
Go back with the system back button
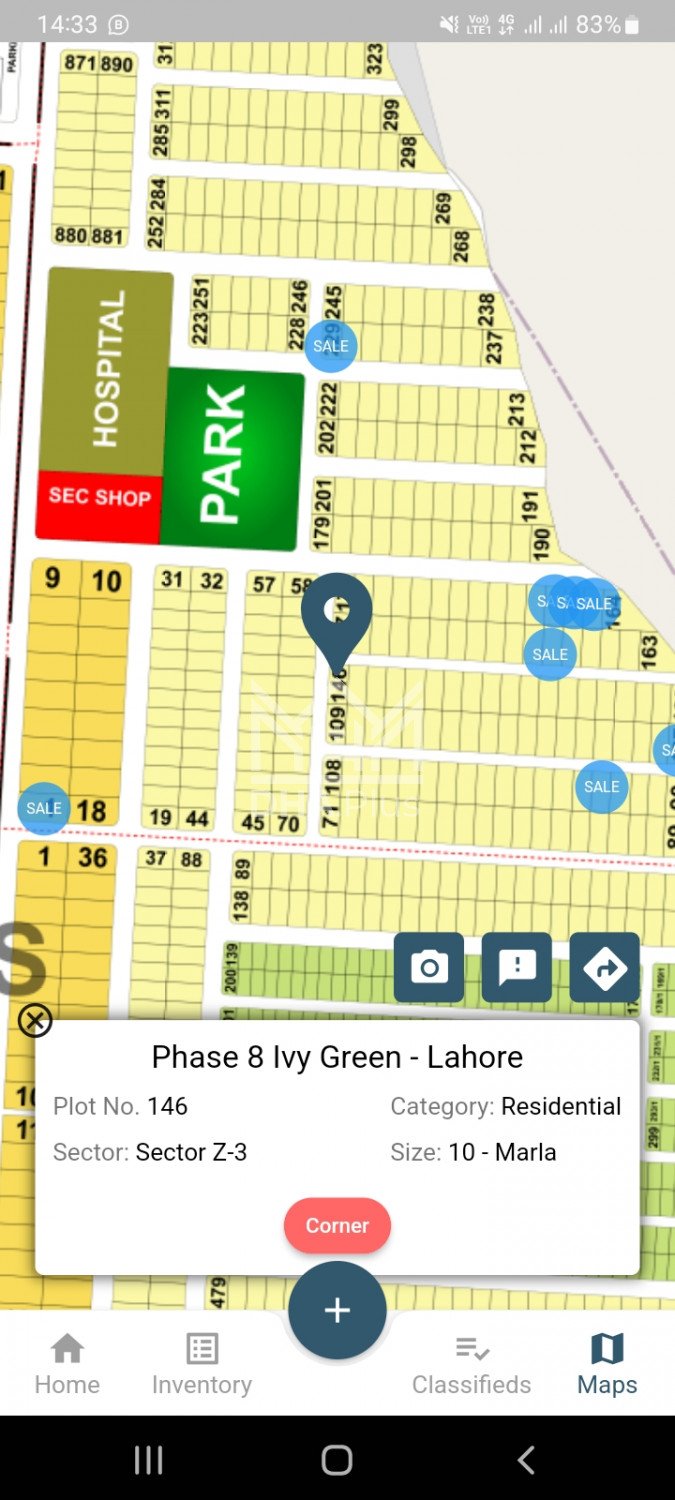click(526, 1460)
